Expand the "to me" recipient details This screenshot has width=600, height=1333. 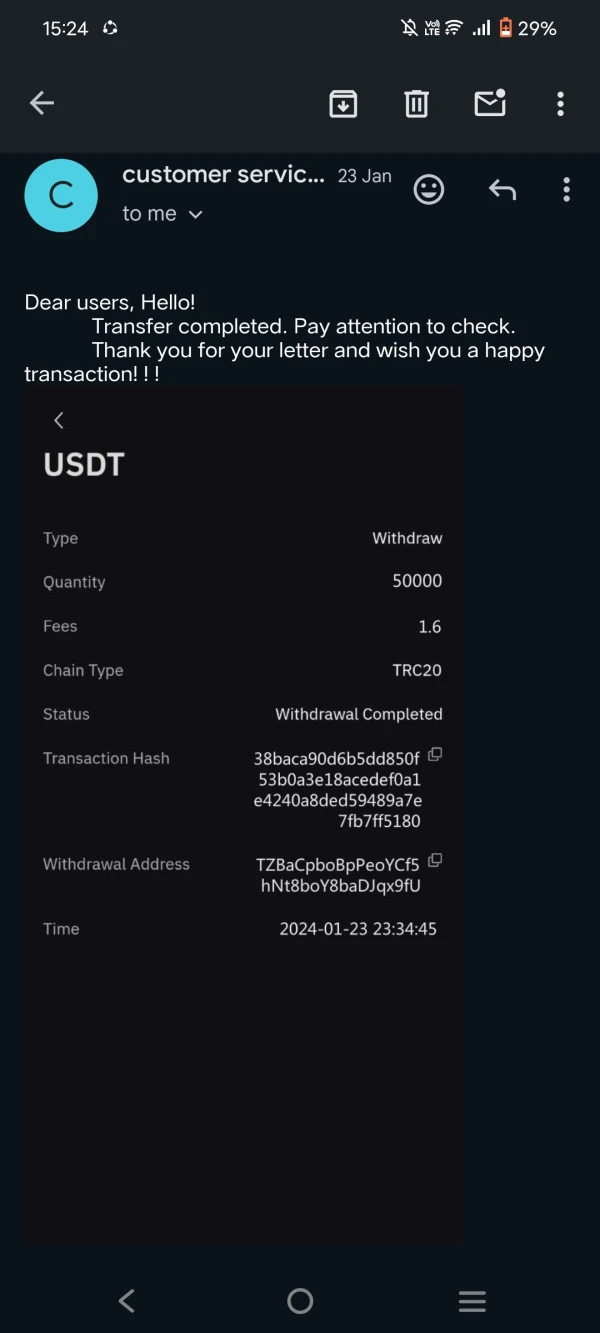coord(162,214)
